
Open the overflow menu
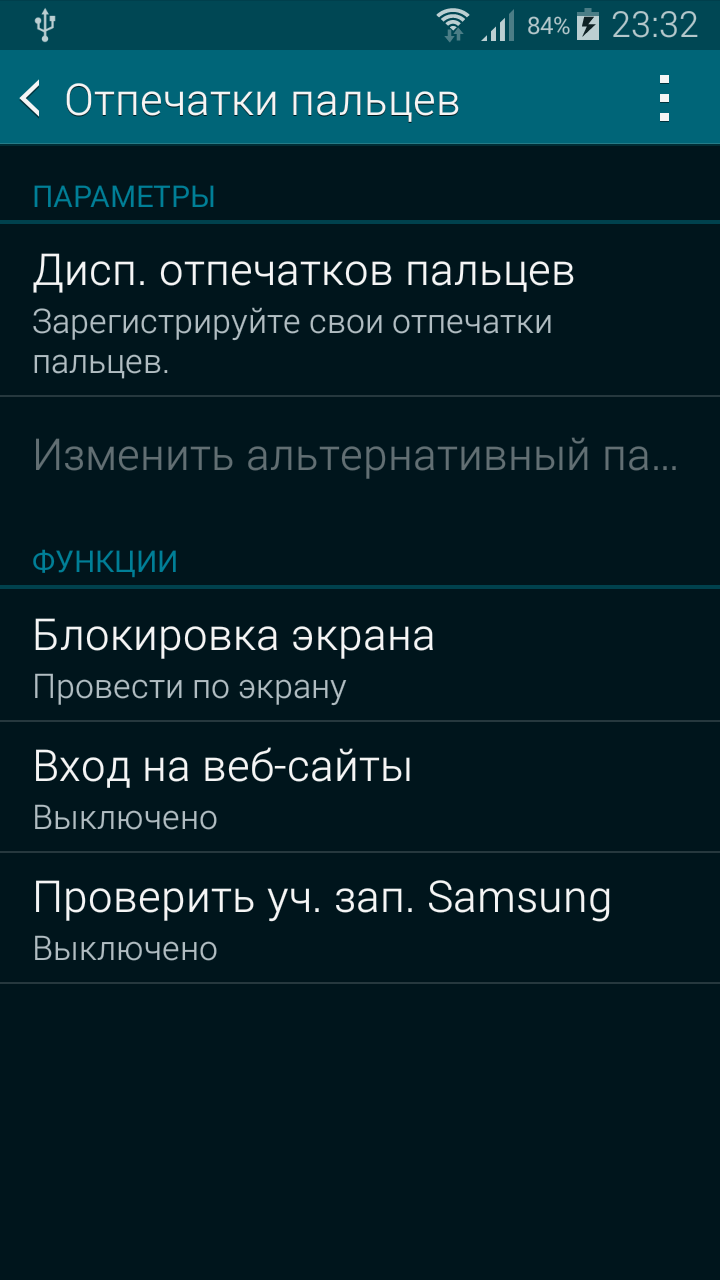pos(663,99)
